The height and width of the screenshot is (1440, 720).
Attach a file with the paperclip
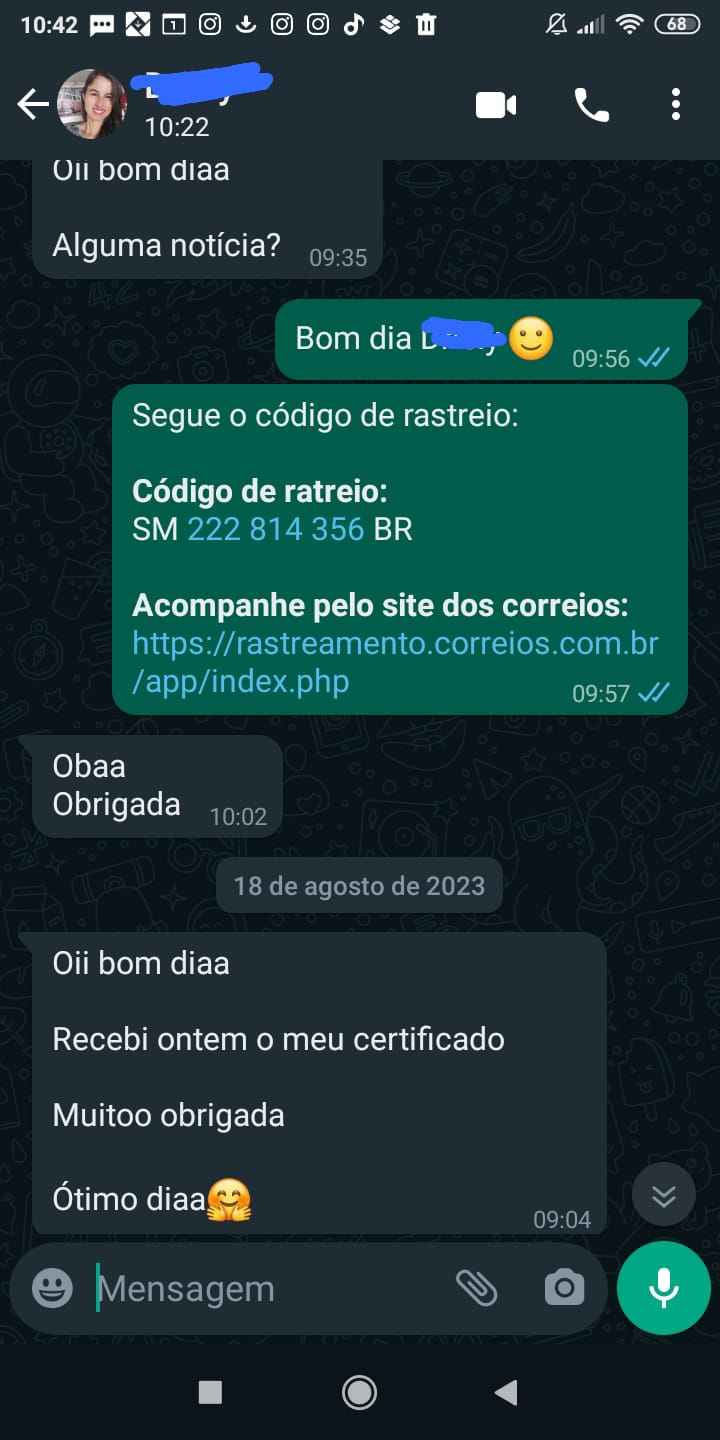click(477, 1288)
